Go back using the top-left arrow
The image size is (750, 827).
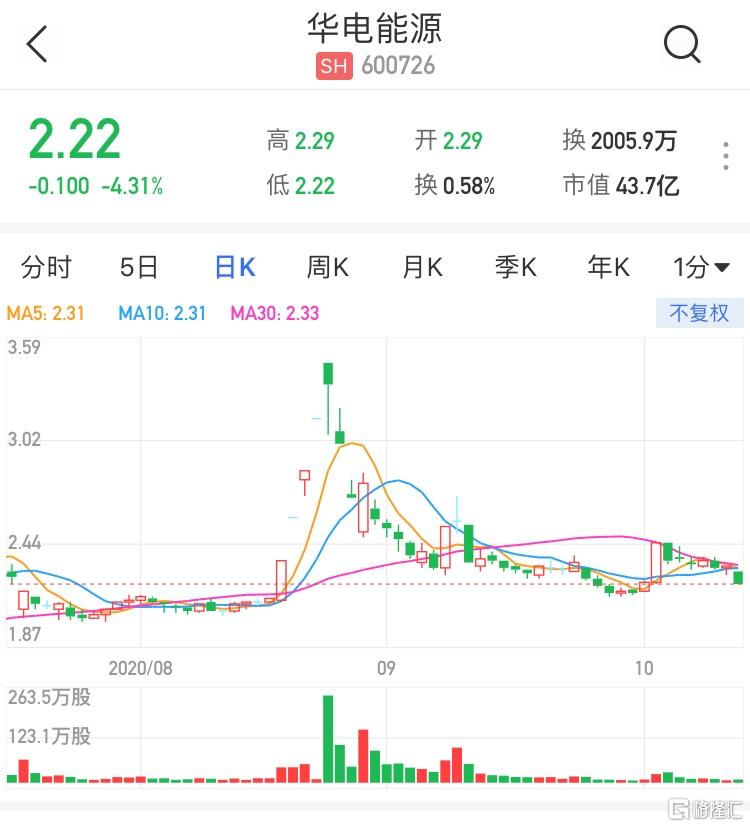click(37, 44)
